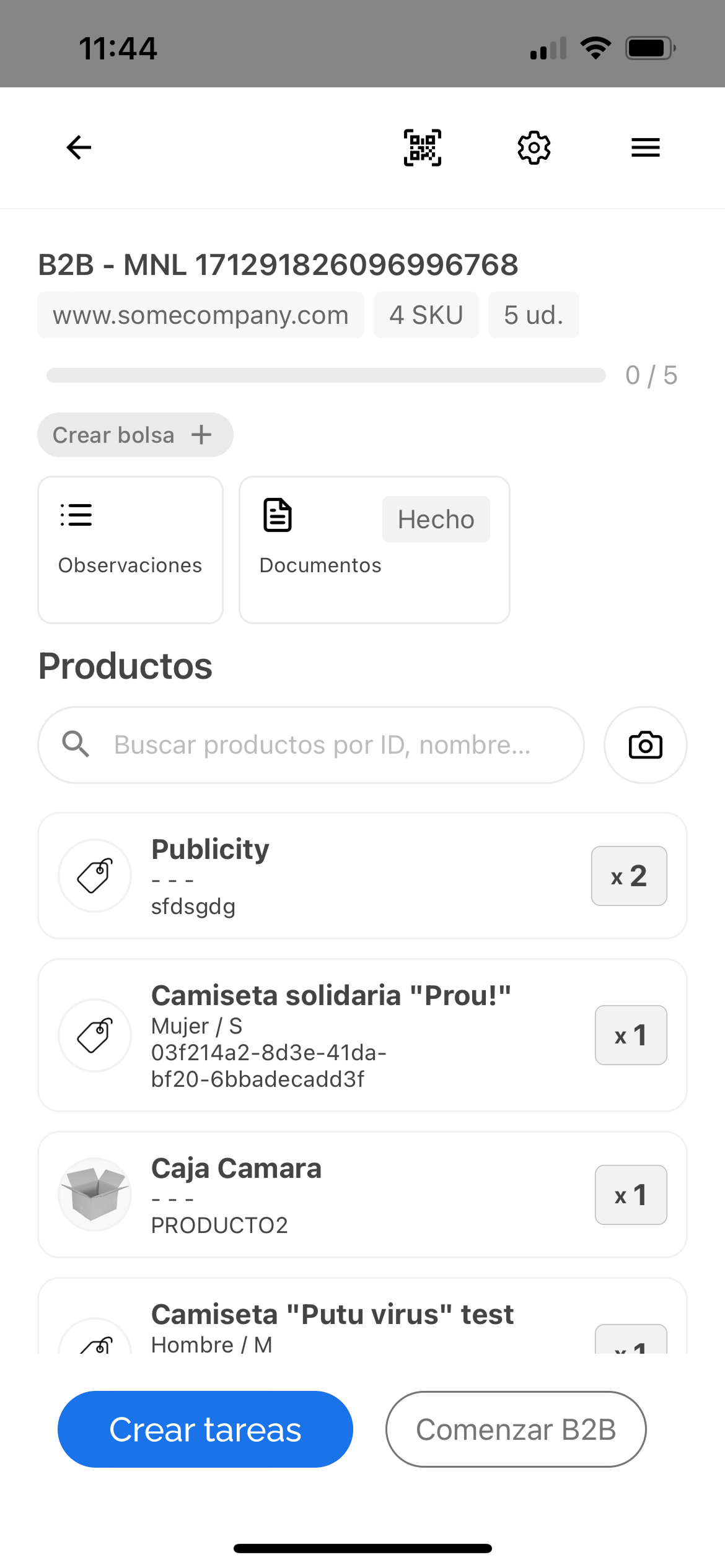Open the Observaciones panel
This screenshot has width=725, height=1568.
tap(130, 549)
